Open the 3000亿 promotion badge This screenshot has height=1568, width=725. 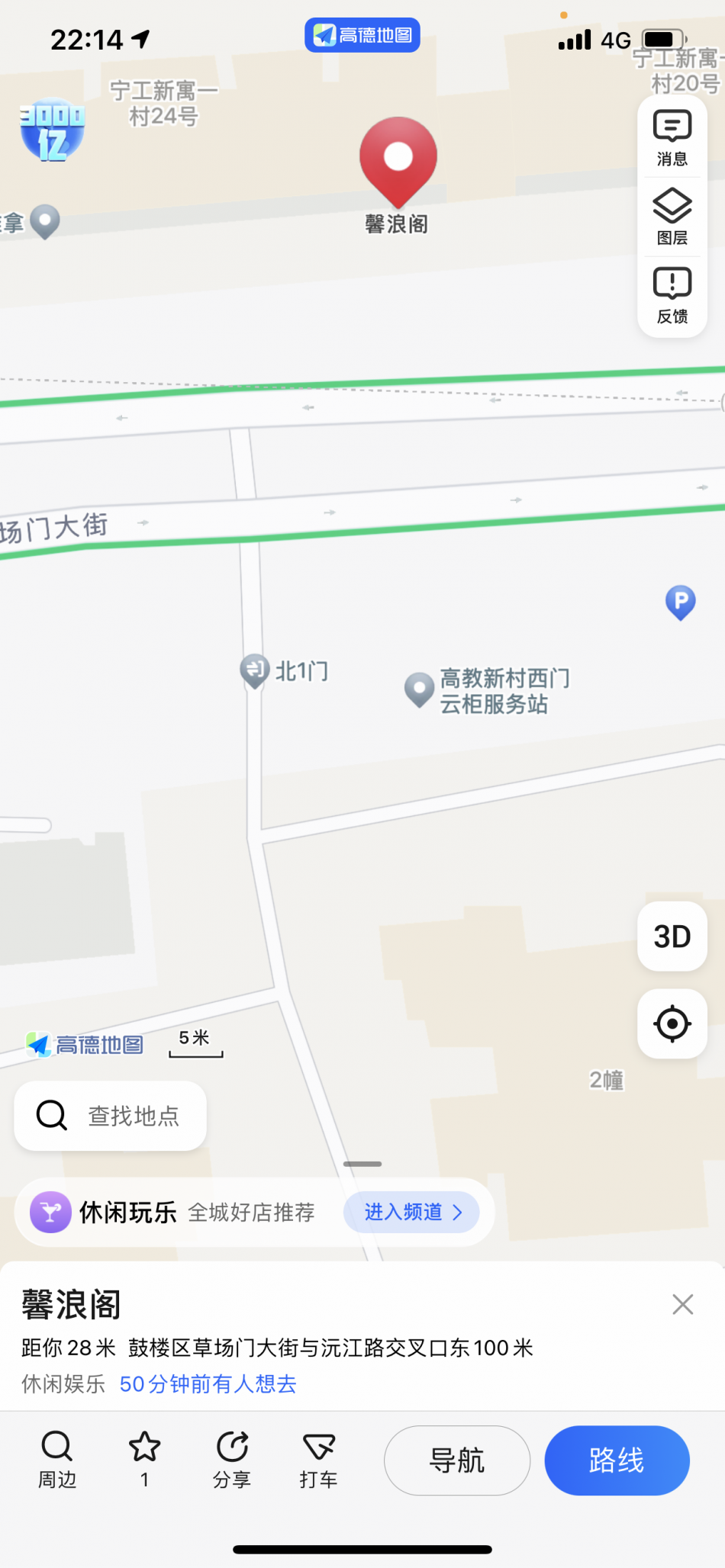(x=52, y=130)
